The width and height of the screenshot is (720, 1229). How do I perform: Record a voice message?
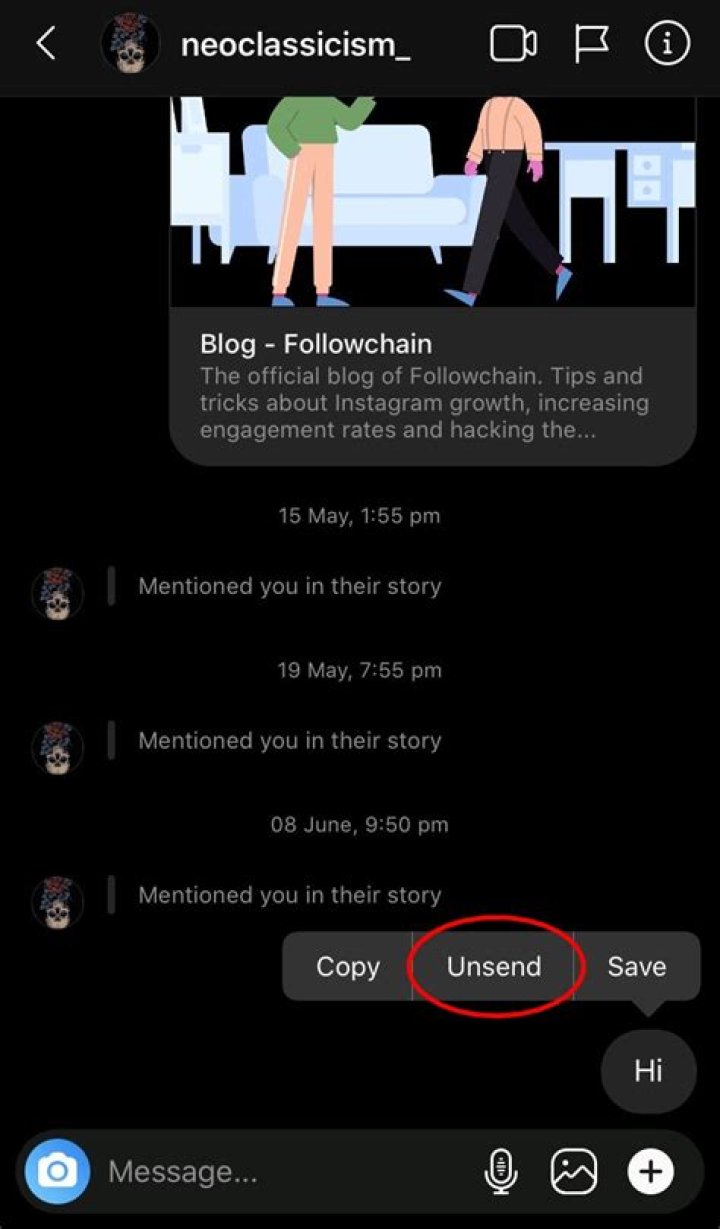[501, 1171]
